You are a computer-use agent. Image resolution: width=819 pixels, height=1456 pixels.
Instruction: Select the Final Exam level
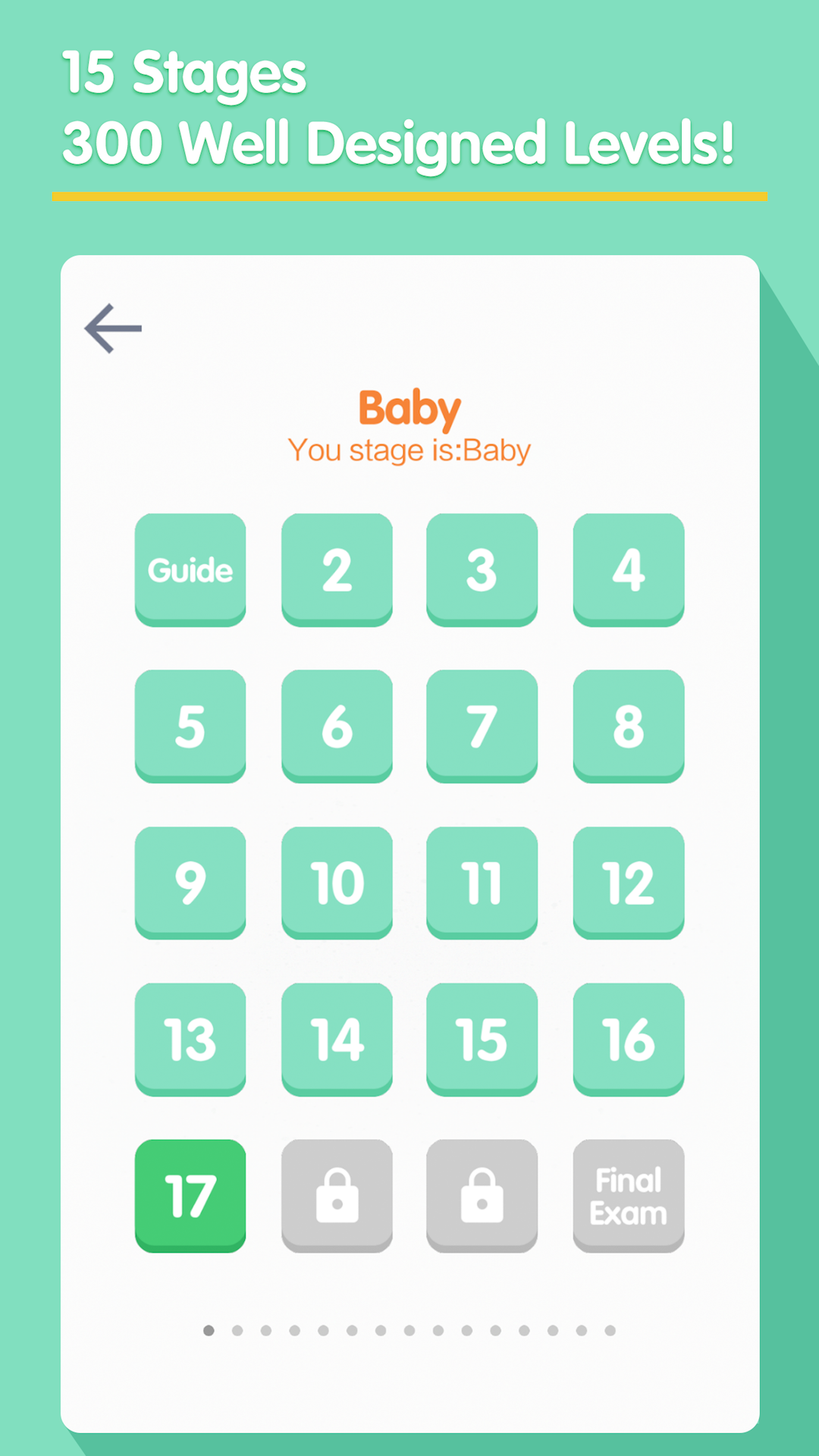coord(628,1195)
